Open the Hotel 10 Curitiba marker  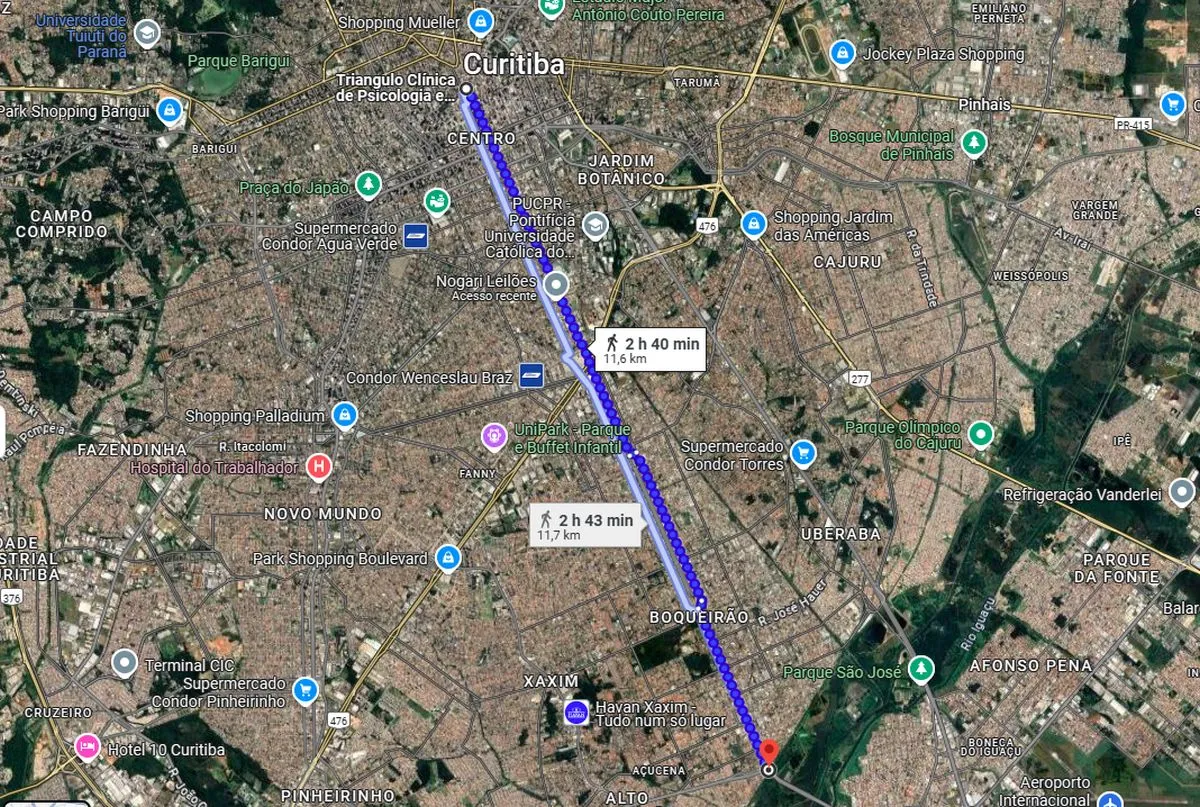pos(86,748)
